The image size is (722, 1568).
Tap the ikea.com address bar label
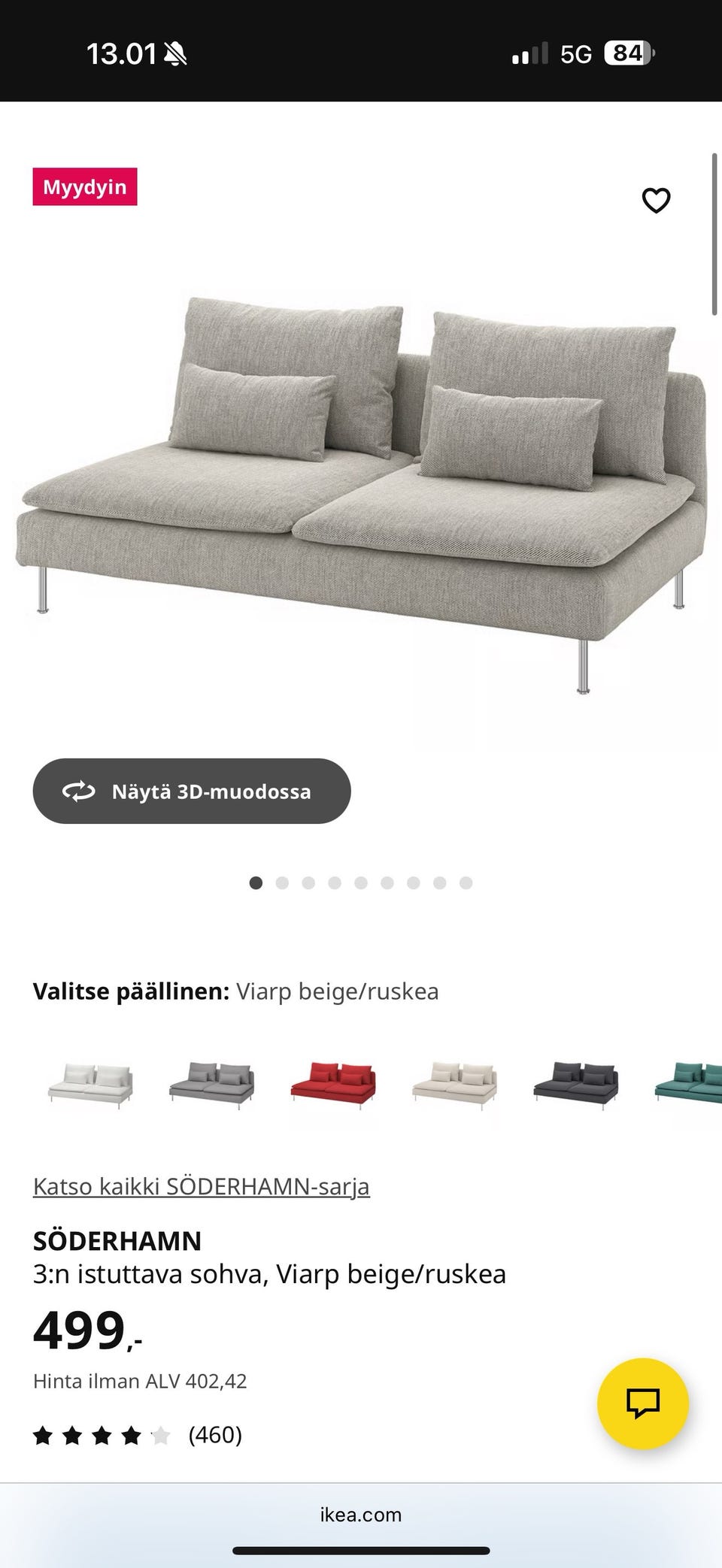point(361,1514)
